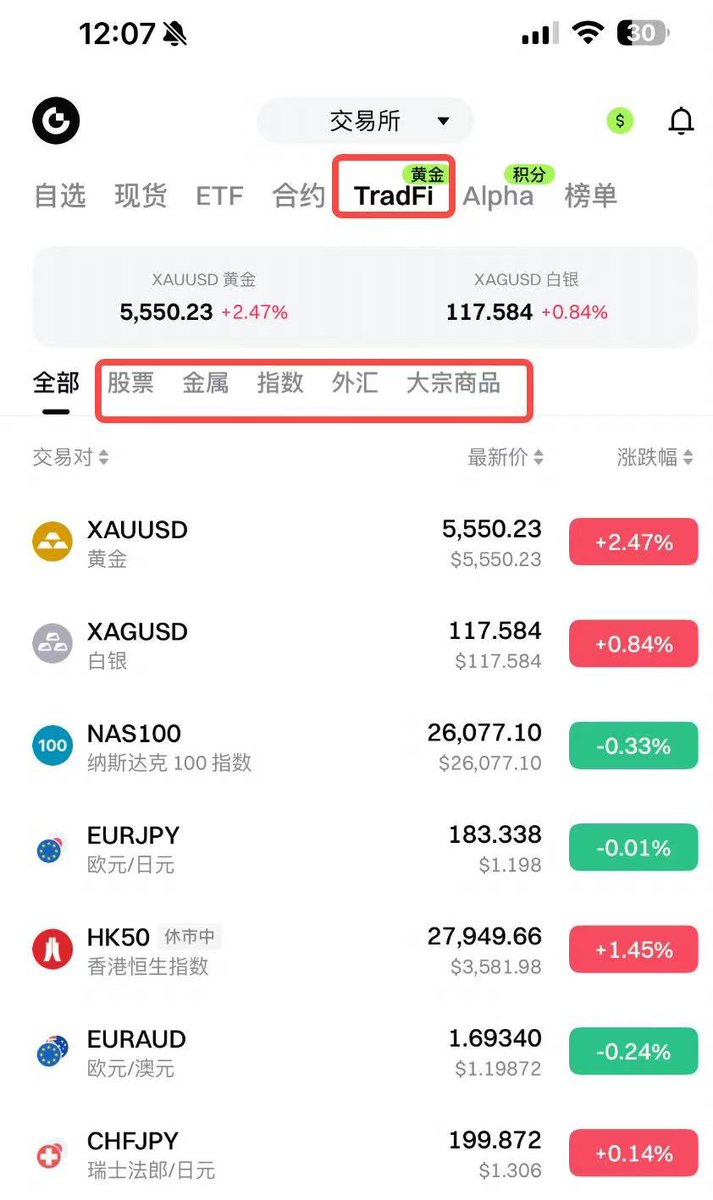
Task: Switch to the 榜单 tab
Action: 591,196
